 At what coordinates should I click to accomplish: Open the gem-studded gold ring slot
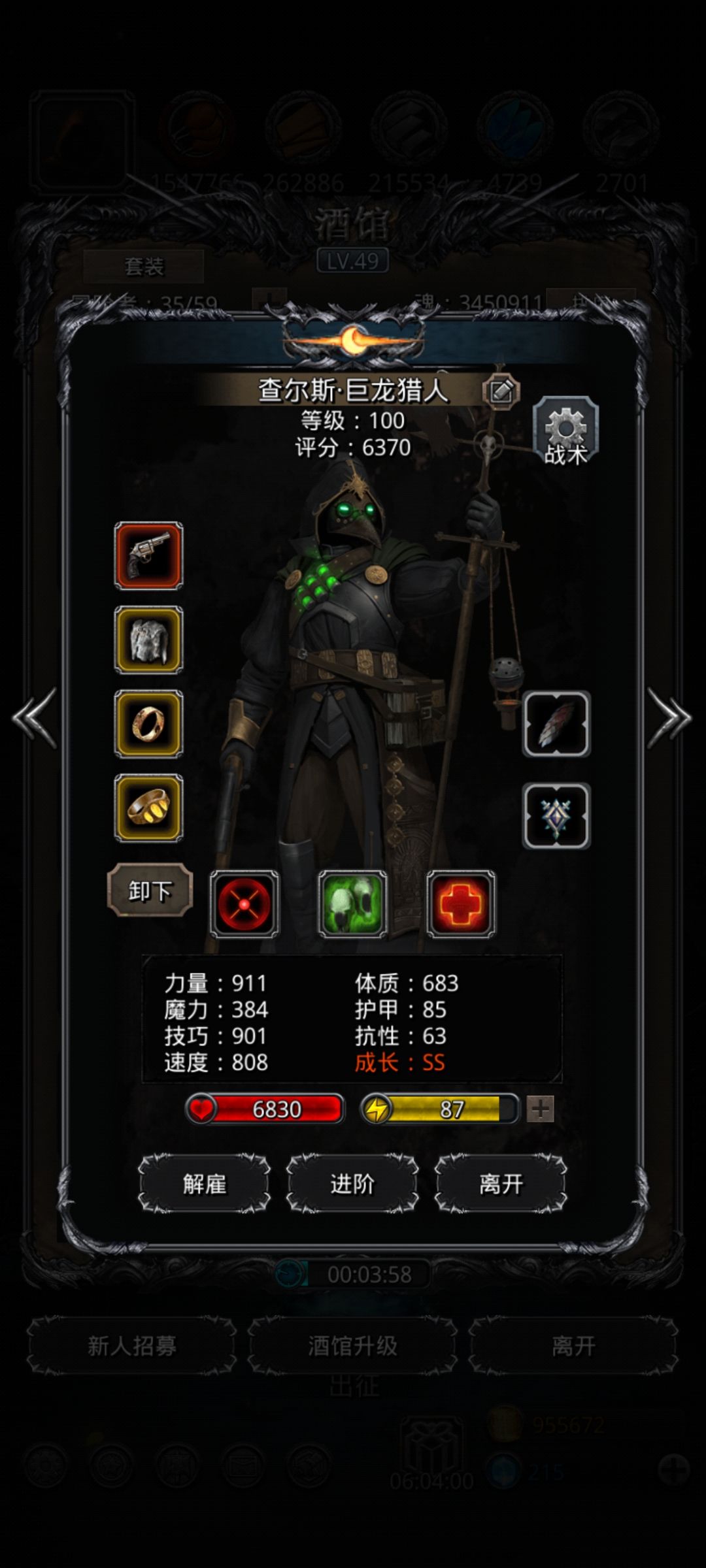tap(149, 808)
